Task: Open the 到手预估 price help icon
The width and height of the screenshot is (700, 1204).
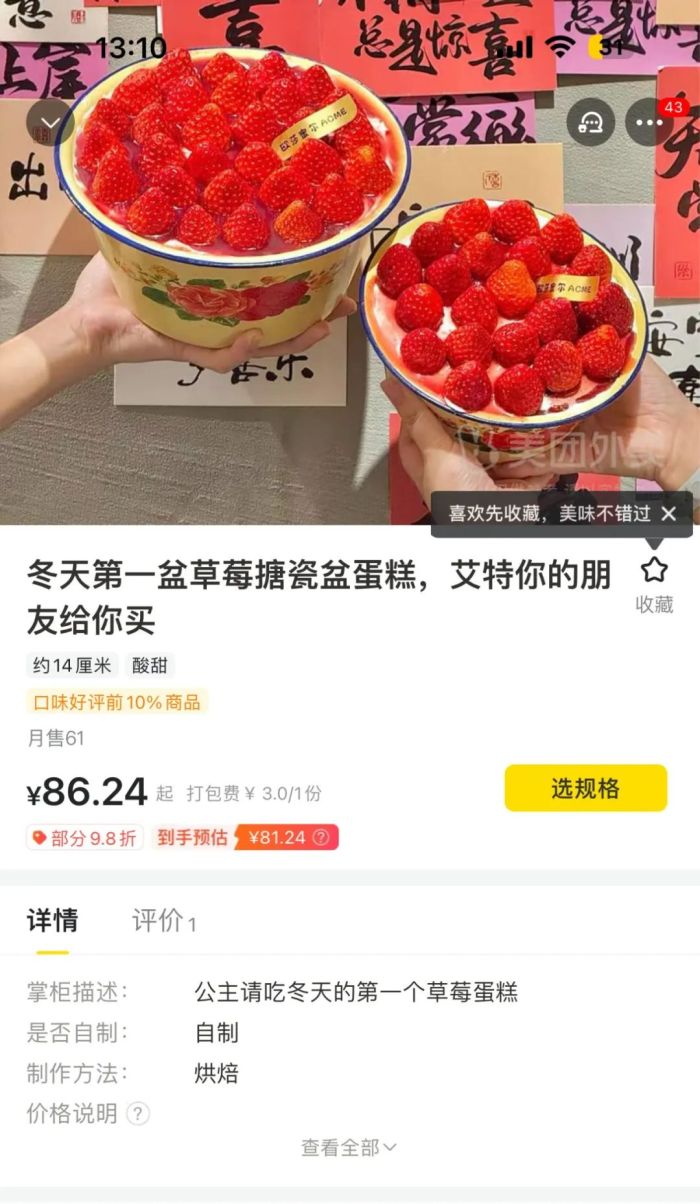Action: [x=321, y=838]
